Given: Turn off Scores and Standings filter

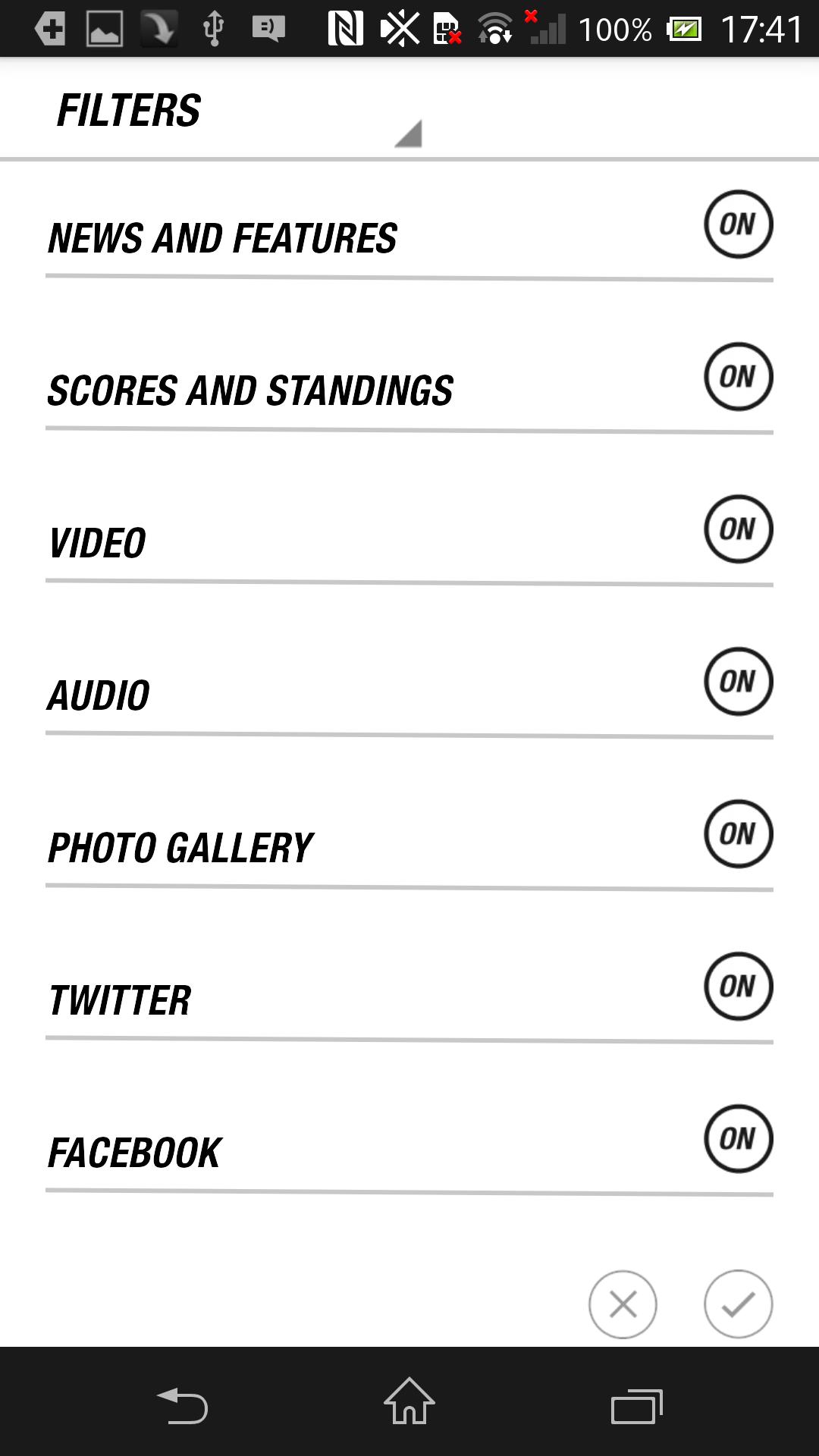Looking at the screenshot, I should pyautogui.click(x=738, y=377).
